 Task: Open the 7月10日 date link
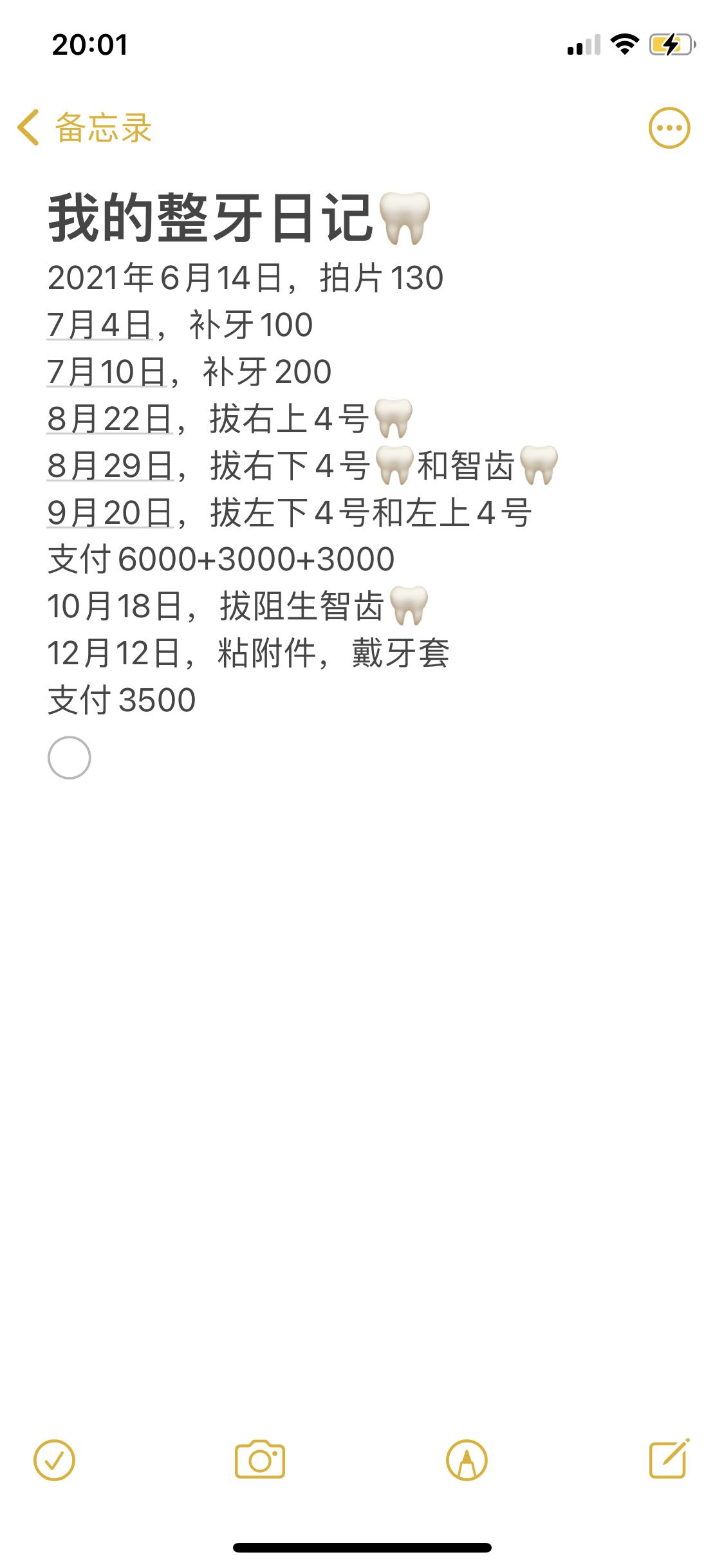coord(107,371)
